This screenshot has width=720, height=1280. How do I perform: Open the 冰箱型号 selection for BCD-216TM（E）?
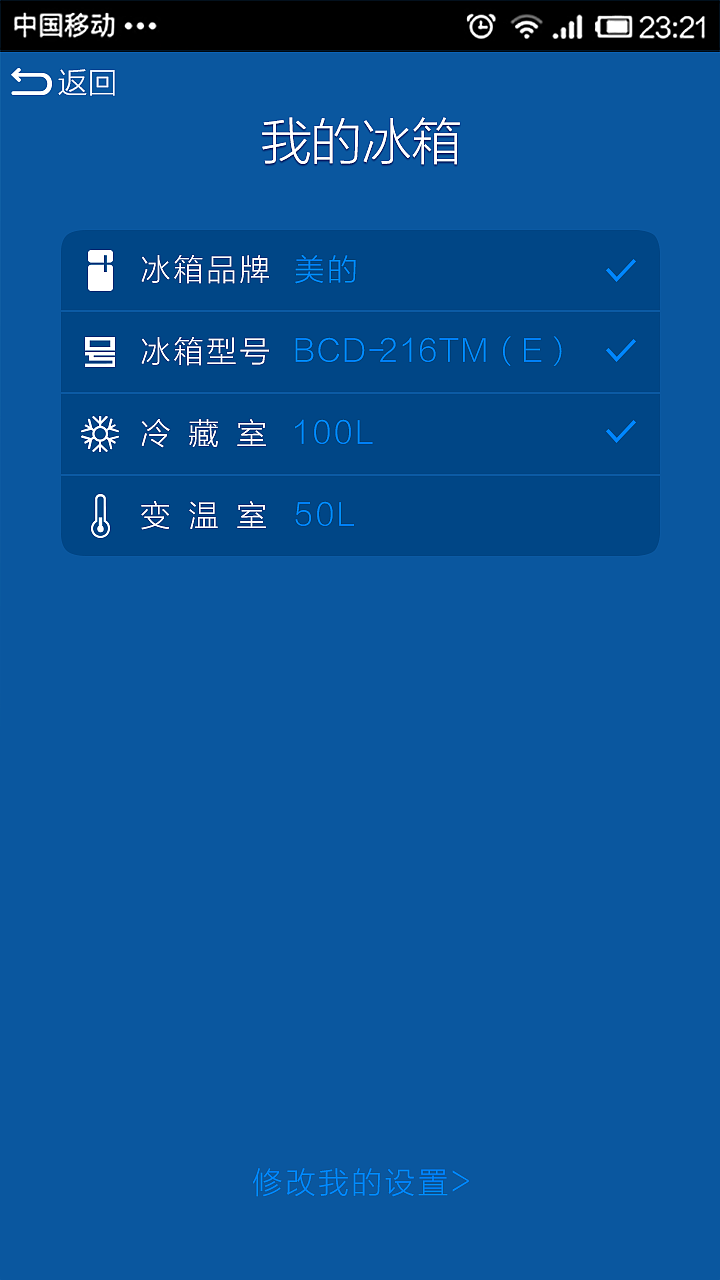point(360,351)
